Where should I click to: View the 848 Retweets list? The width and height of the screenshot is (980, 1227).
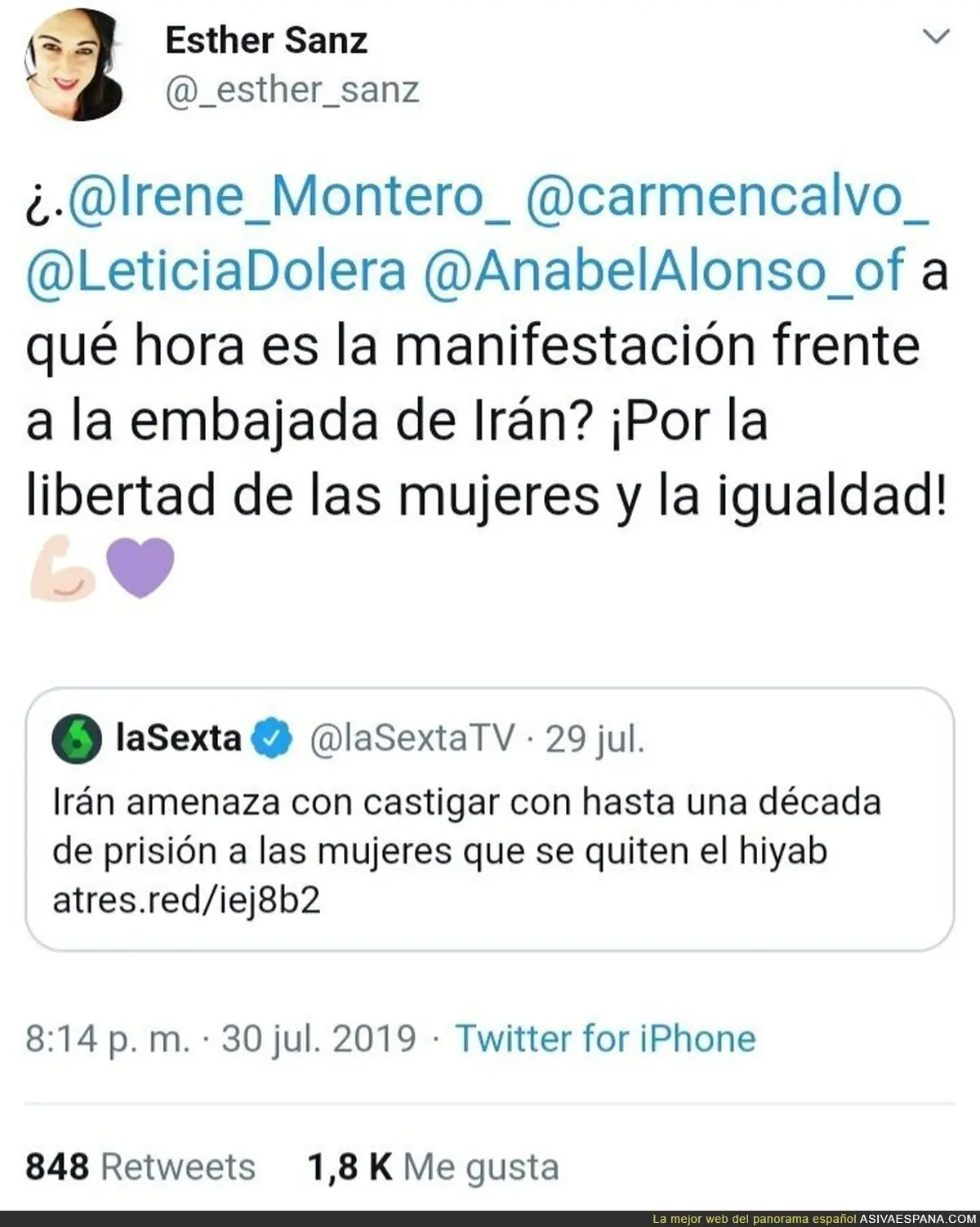140,1167
